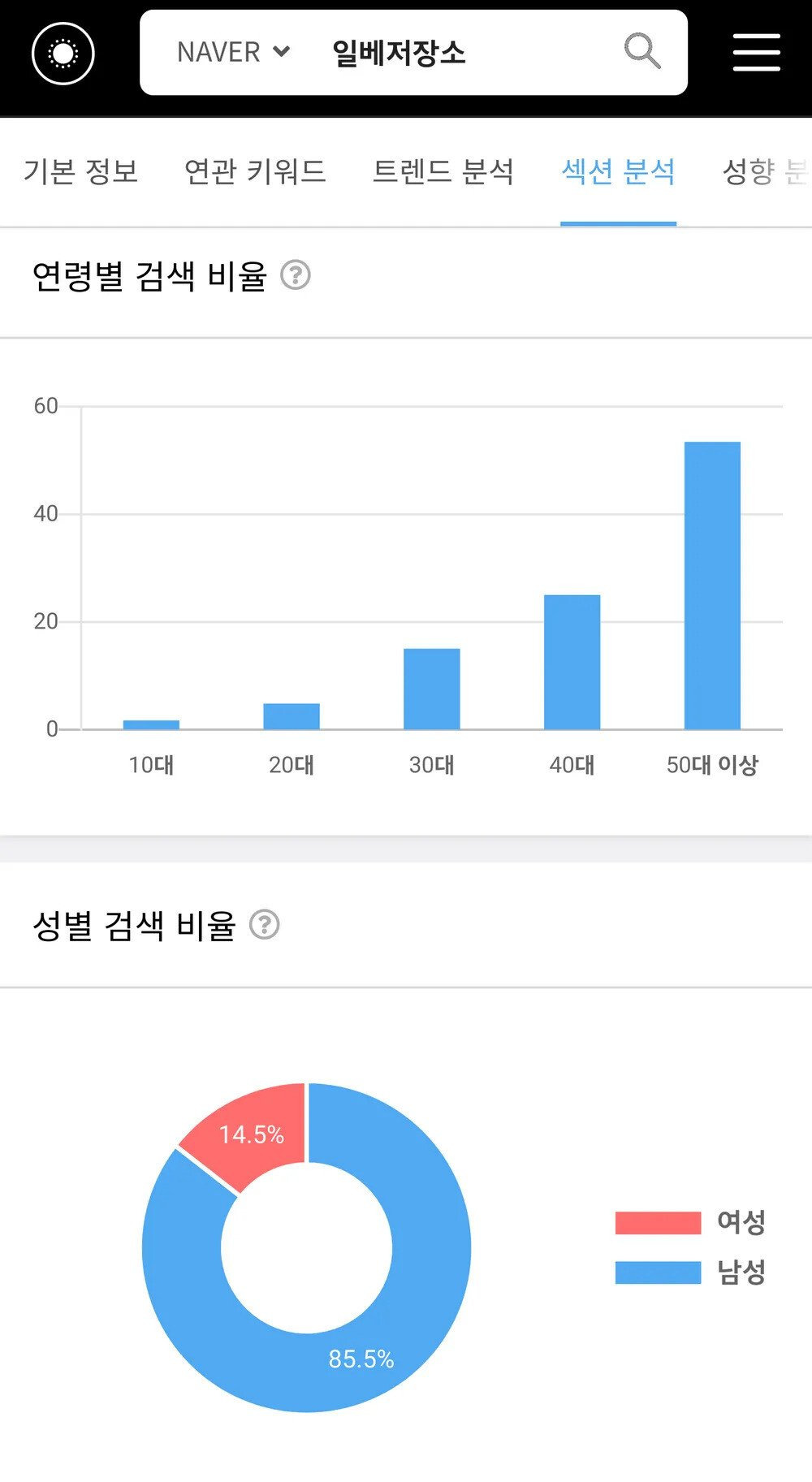
Task: Open the 트렌드 분석 tab
Action: [443, 171]
